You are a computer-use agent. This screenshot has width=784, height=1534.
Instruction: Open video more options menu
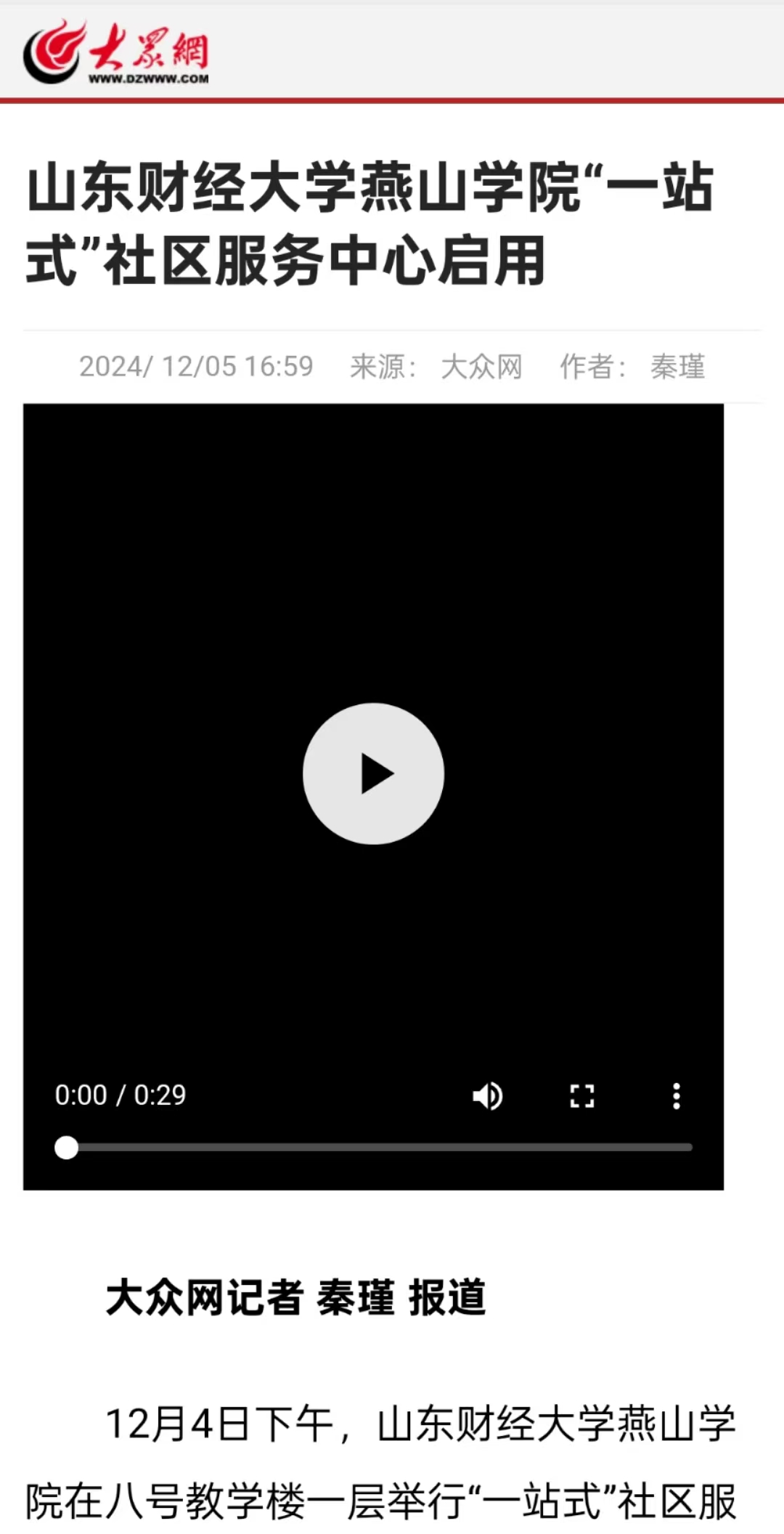tap(676, 1096)
